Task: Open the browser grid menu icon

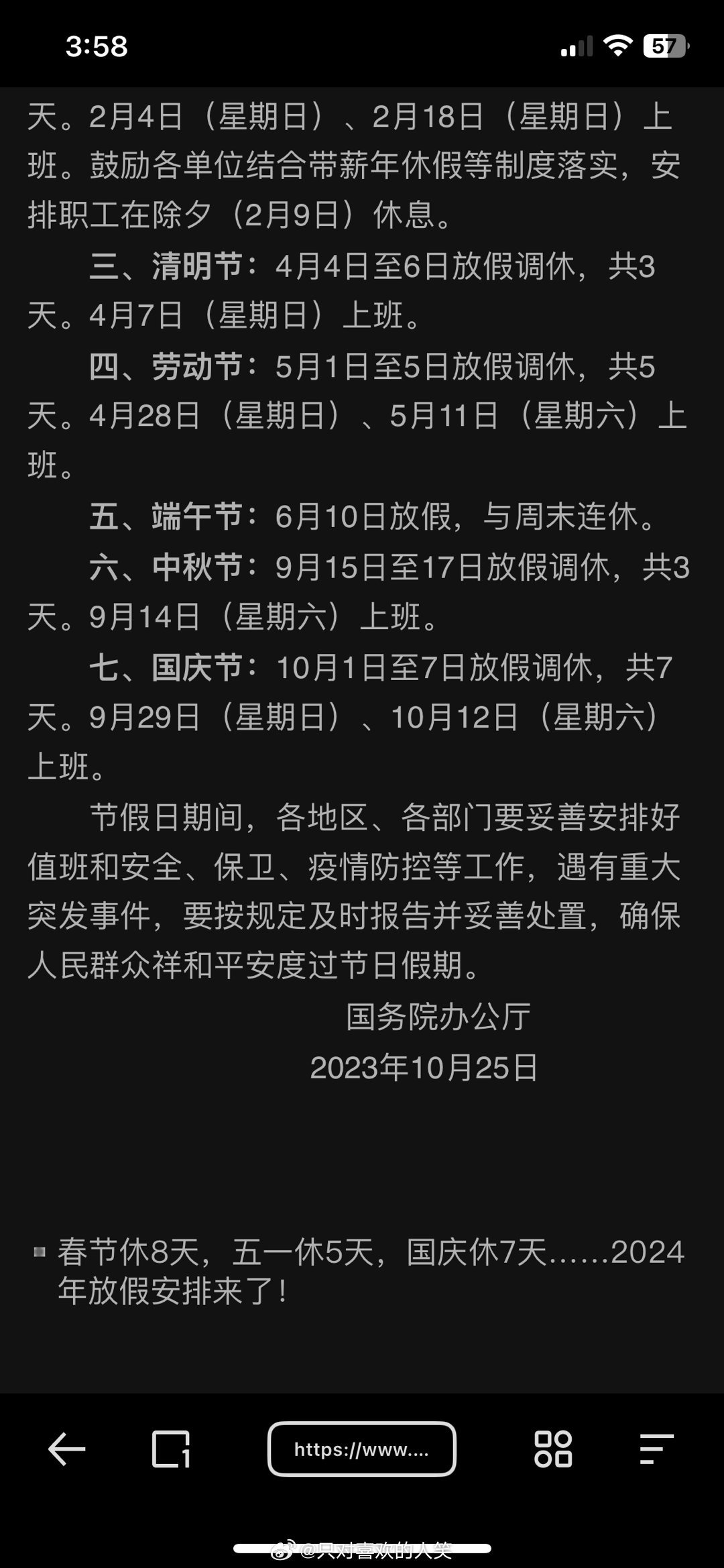Action: point(553,1449)
